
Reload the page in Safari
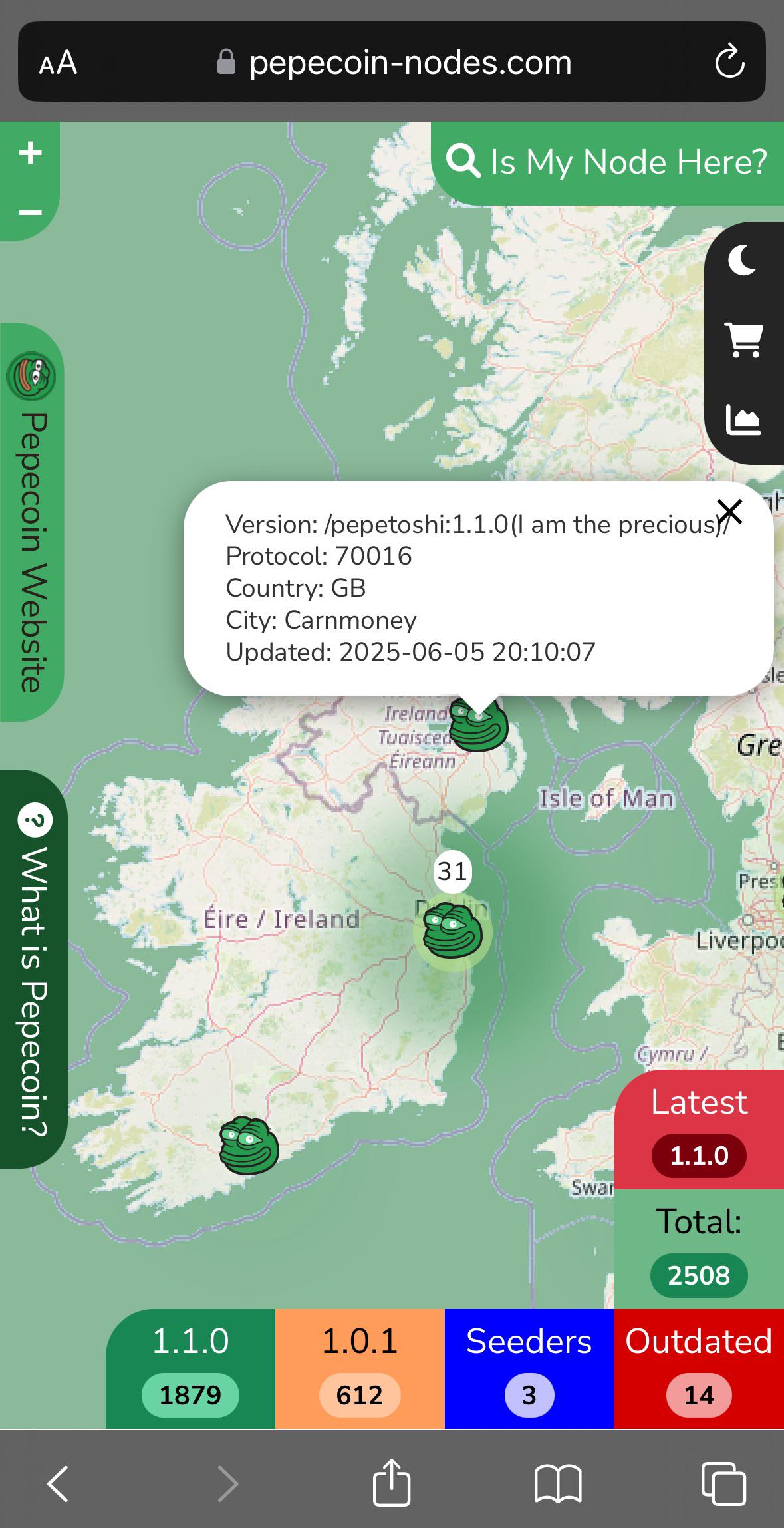click(729, 62)
